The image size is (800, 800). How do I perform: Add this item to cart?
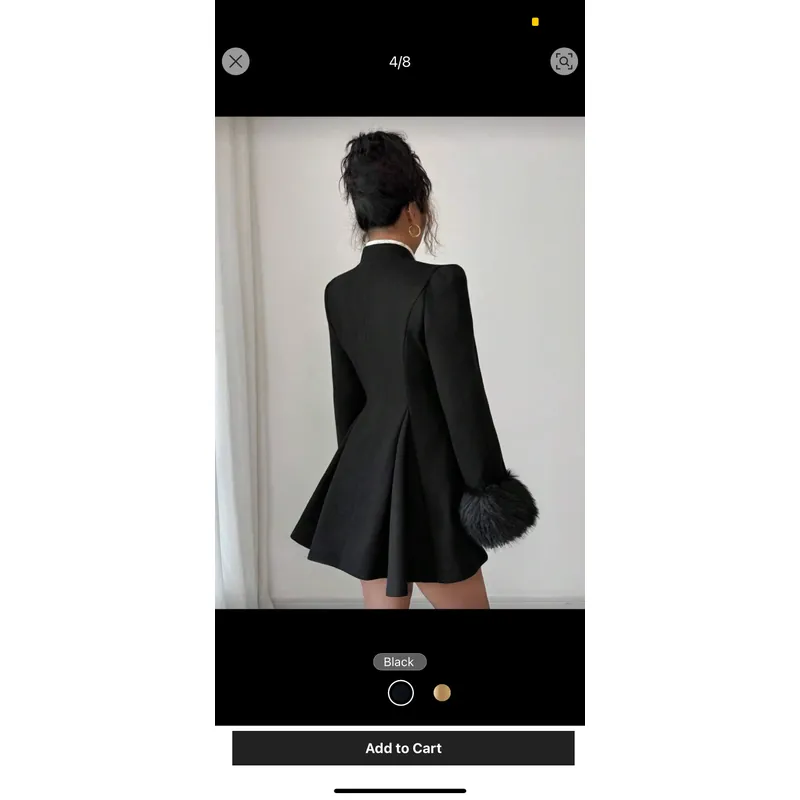403,748
